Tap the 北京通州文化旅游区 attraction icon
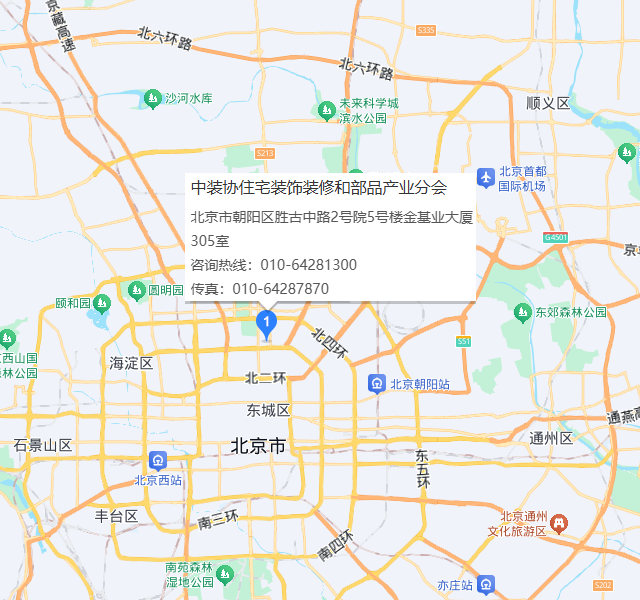Screen dimensions: 640x600 tap(559, 522)
